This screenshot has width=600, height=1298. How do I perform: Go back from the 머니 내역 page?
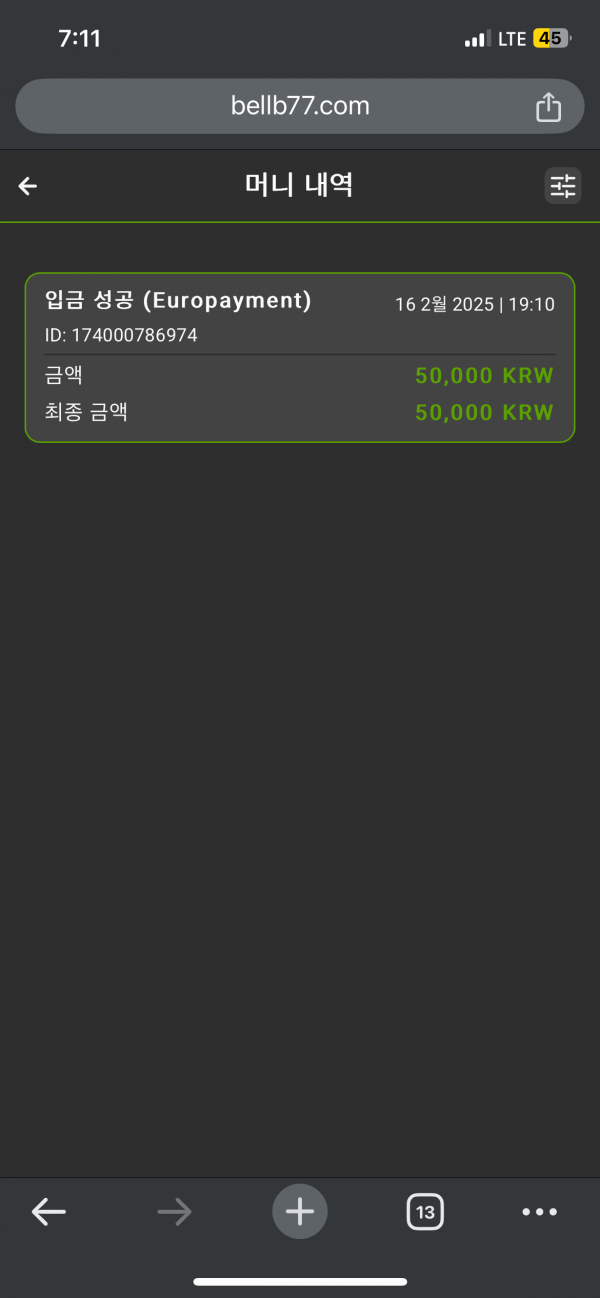28,186
